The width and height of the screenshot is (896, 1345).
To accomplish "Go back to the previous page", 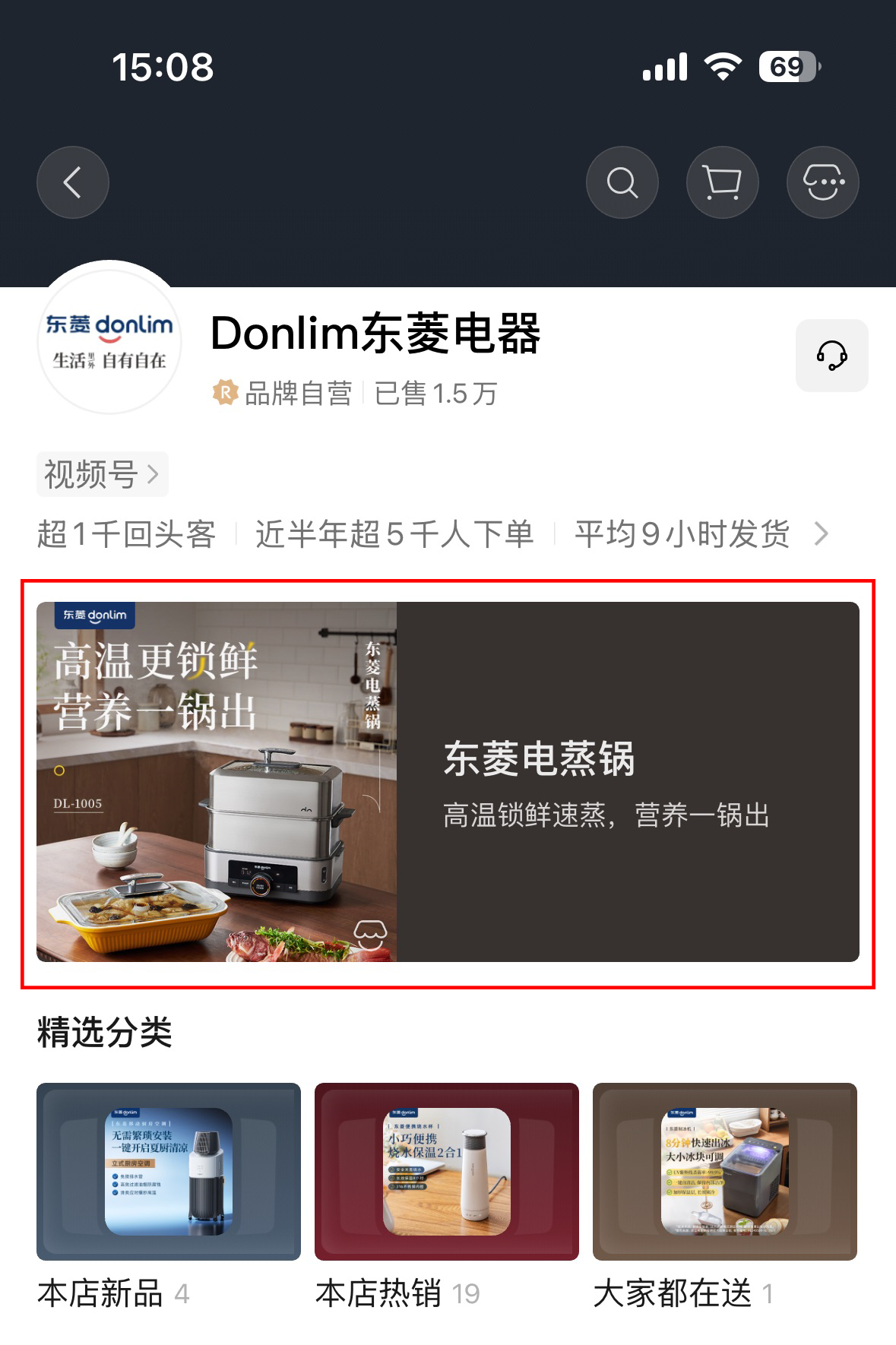I will click(x=73, y=182).
